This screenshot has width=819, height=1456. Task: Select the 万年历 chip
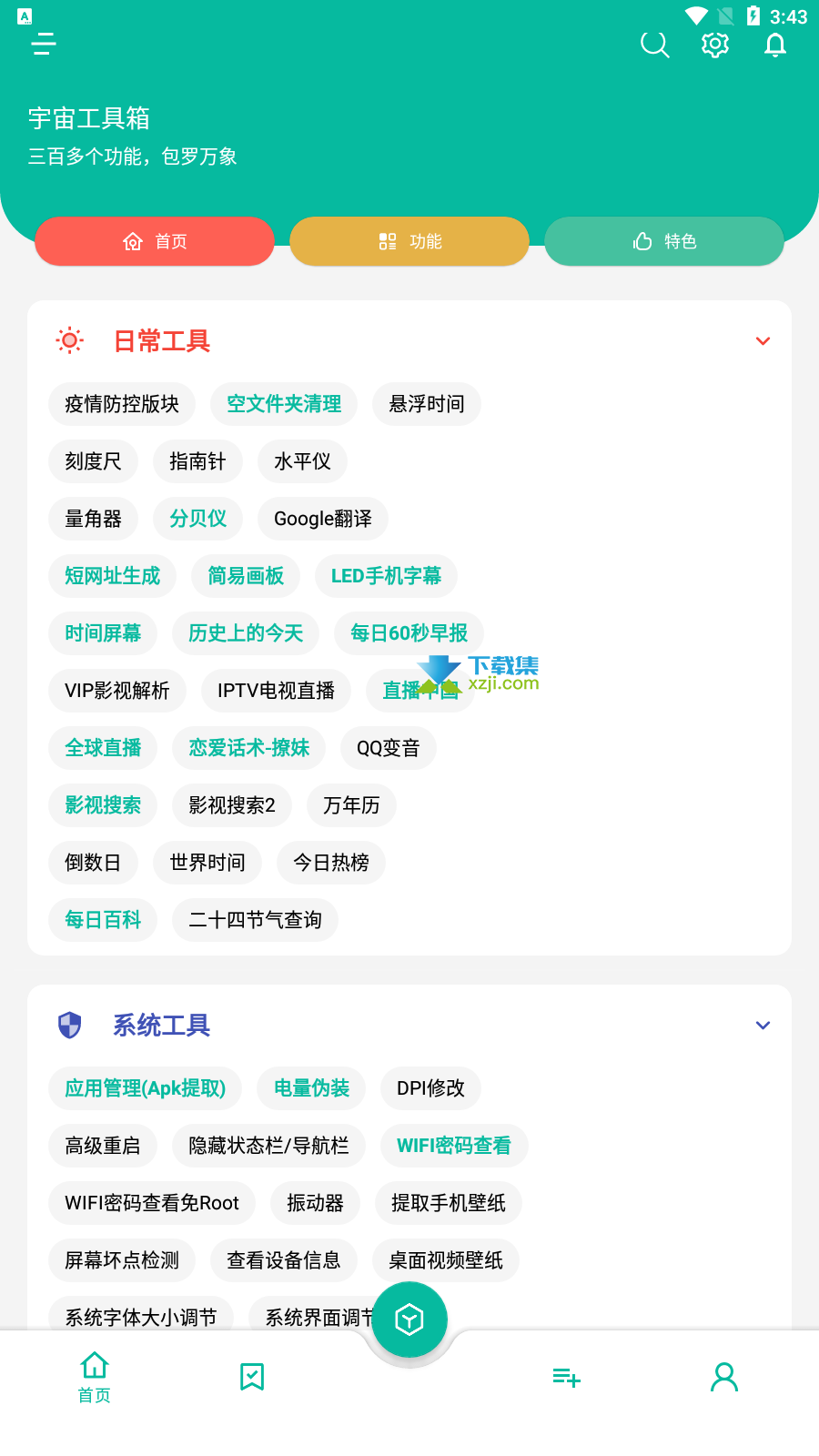click(351, 805)
